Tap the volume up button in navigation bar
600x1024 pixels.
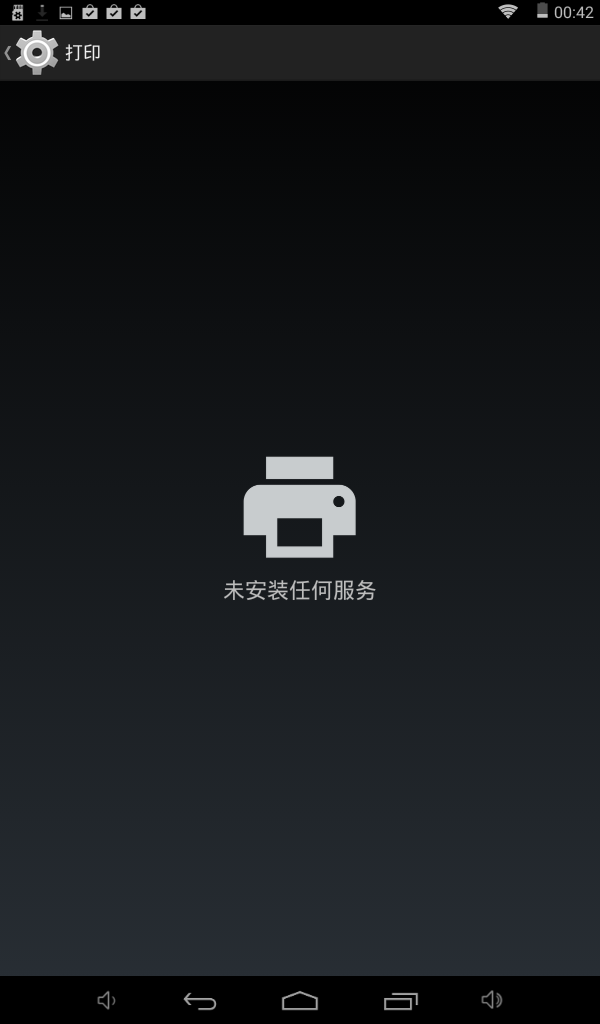click(x=491, y=1000)
